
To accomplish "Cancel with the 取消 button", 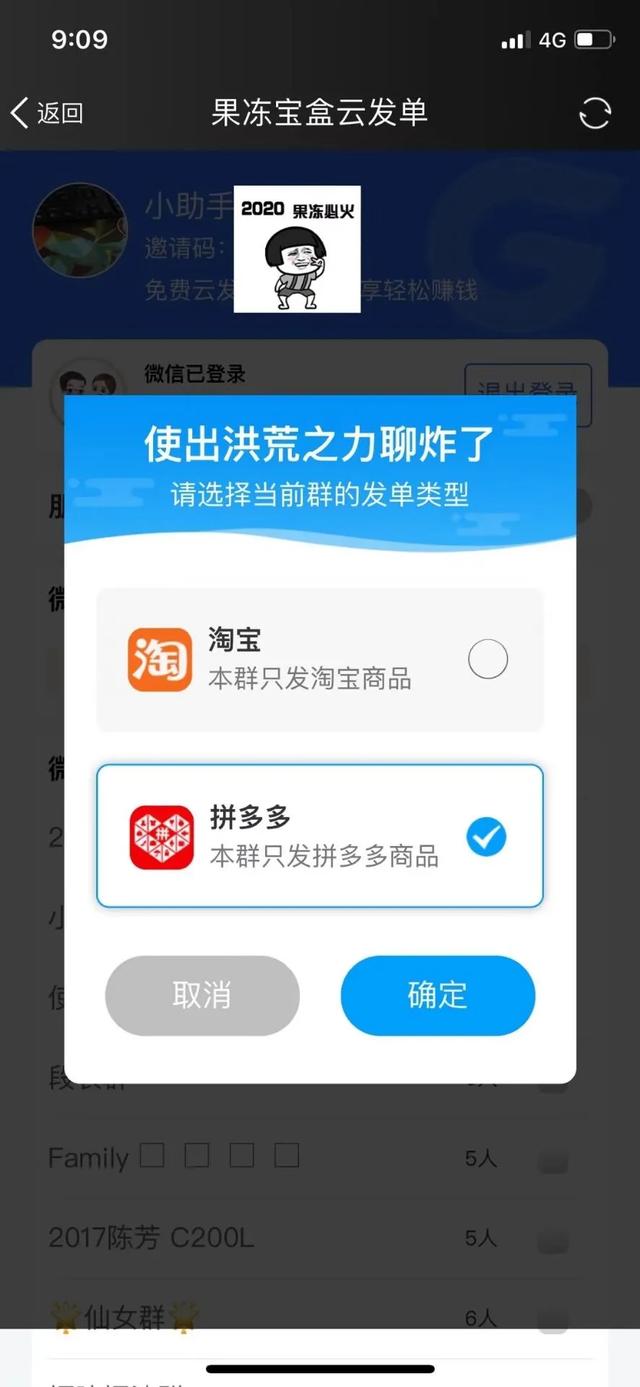I will click(202, 995).
